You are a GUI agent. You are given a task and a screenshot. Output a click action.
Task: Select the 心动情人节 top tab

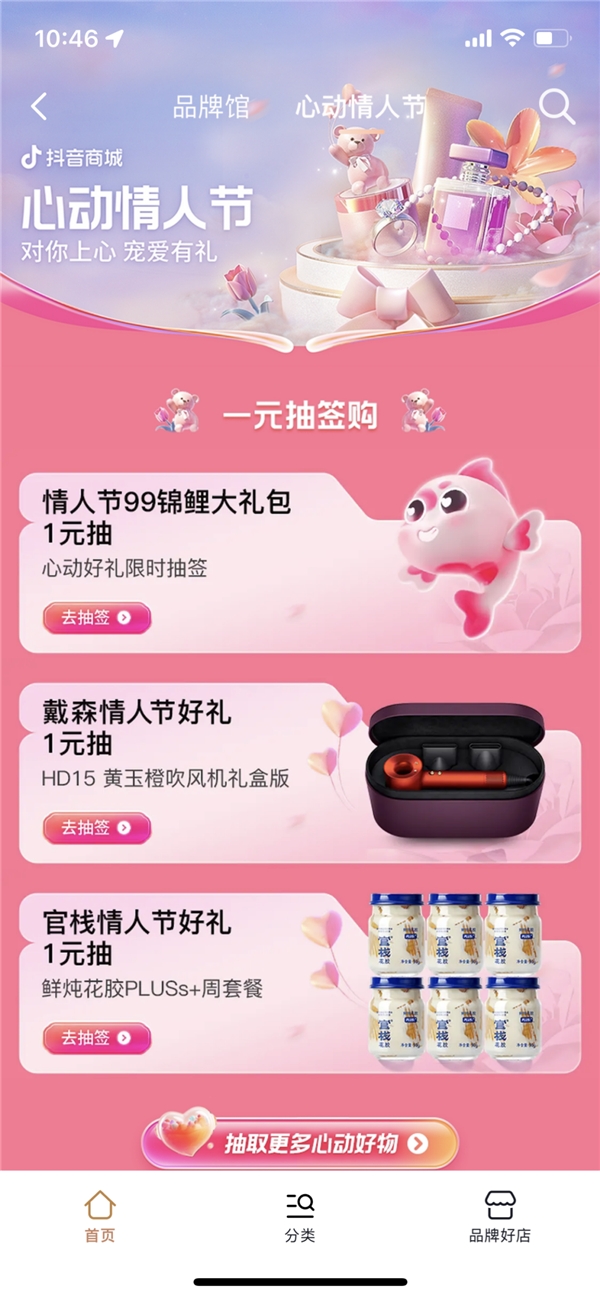(360, 108)
